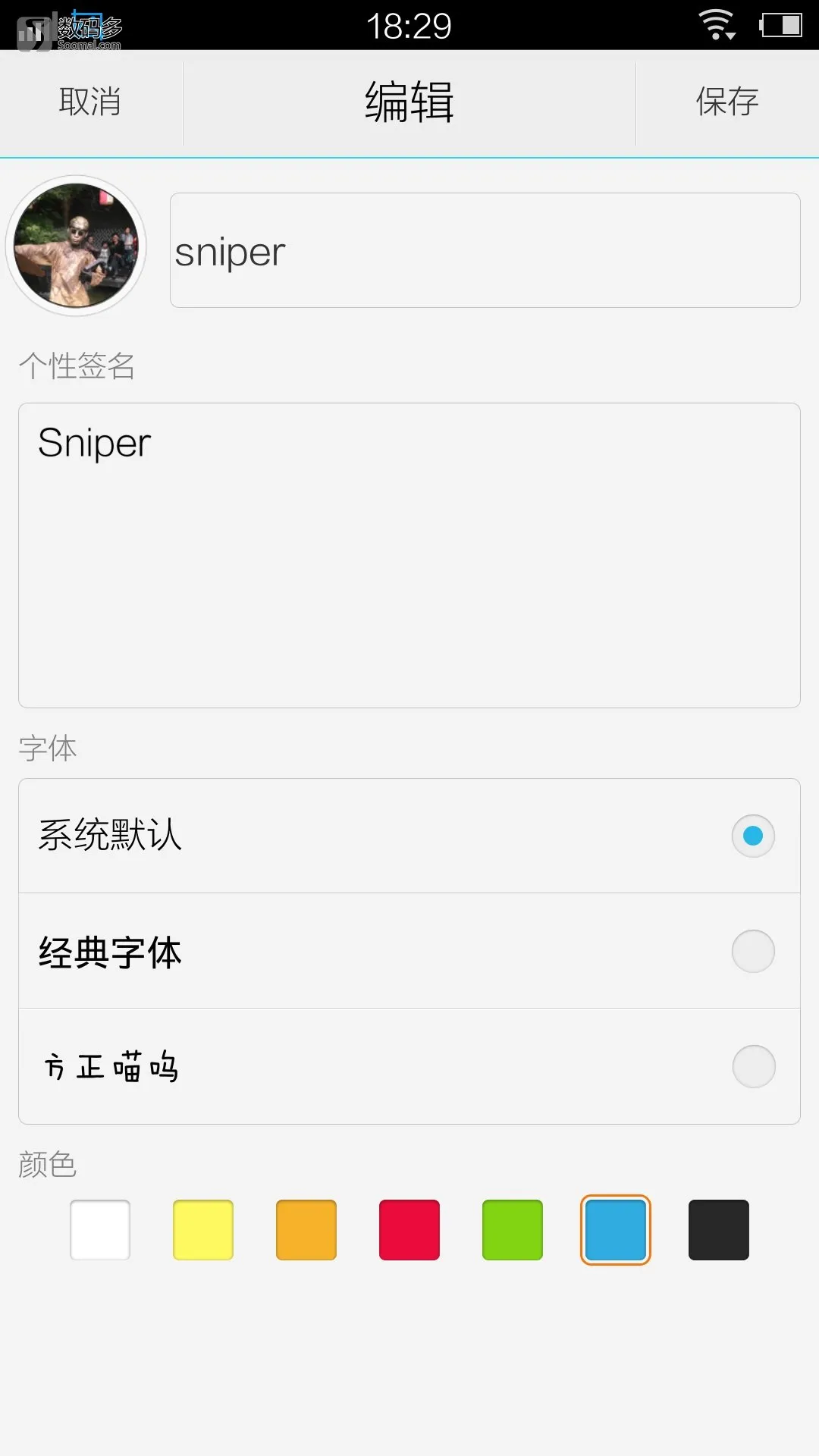Pick the green color swatch

[513, 1230]
